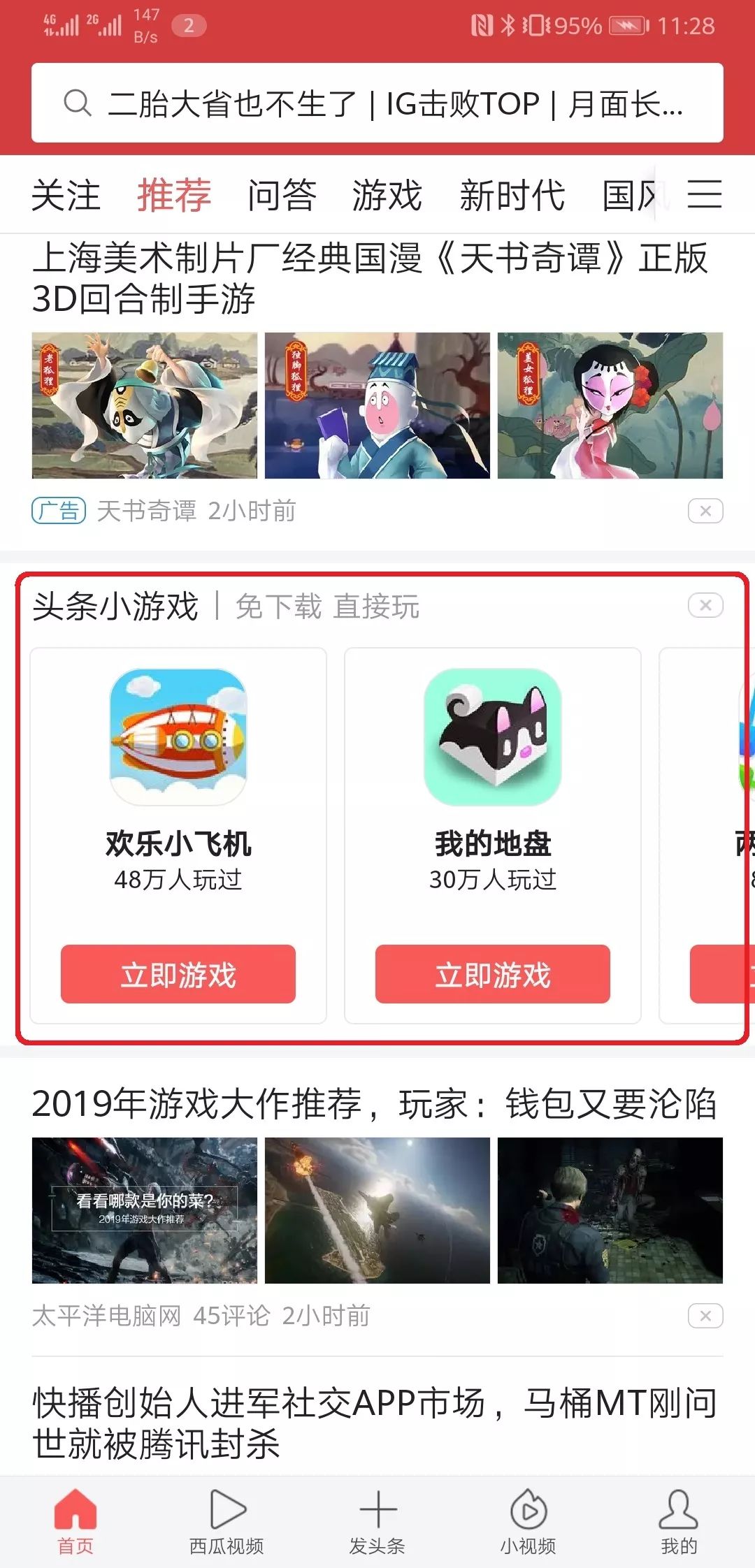
Task: Switch to 西瓜视频 tab
Action: [226, 1522]
